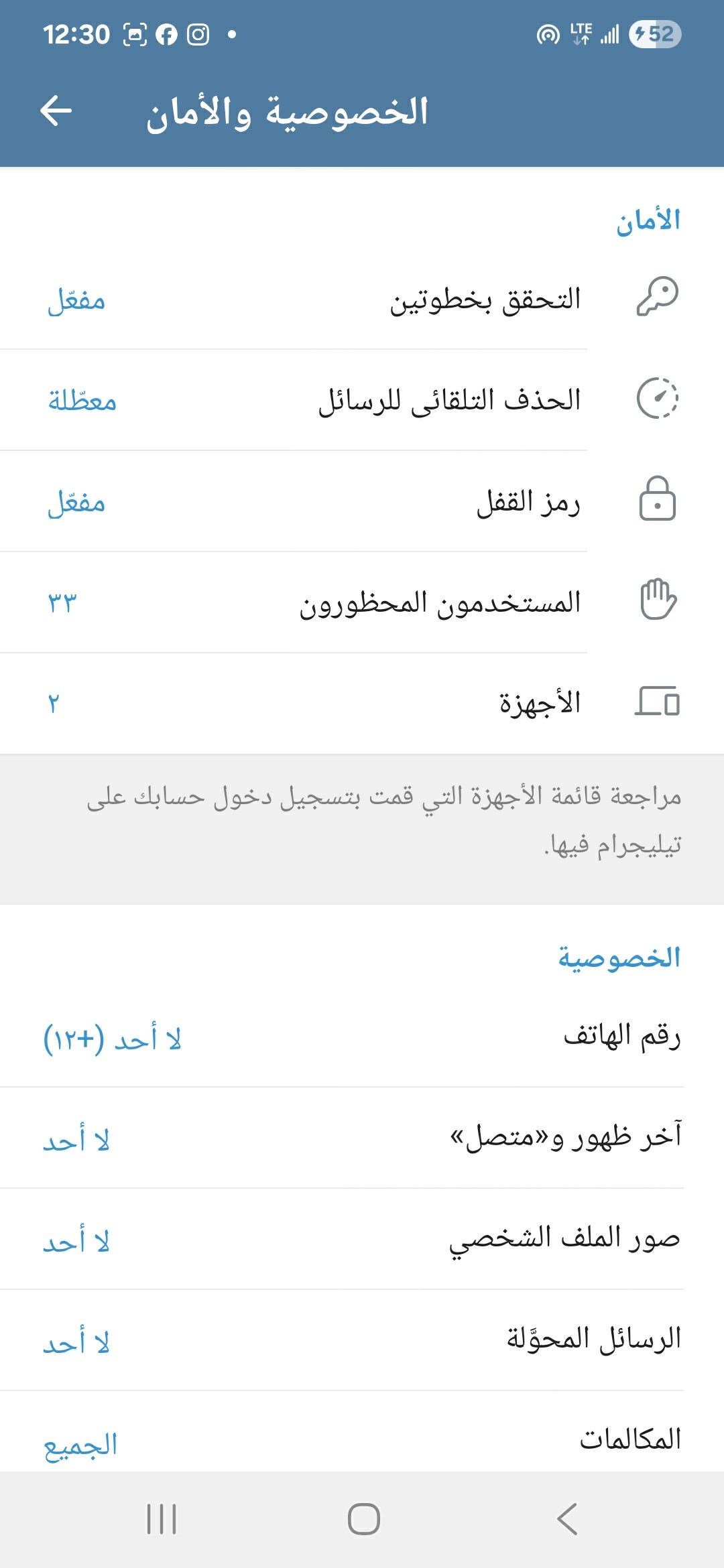724x1568 pixels.
Task: Change رقم الهاتف privacy
Action: [362, 1037]
